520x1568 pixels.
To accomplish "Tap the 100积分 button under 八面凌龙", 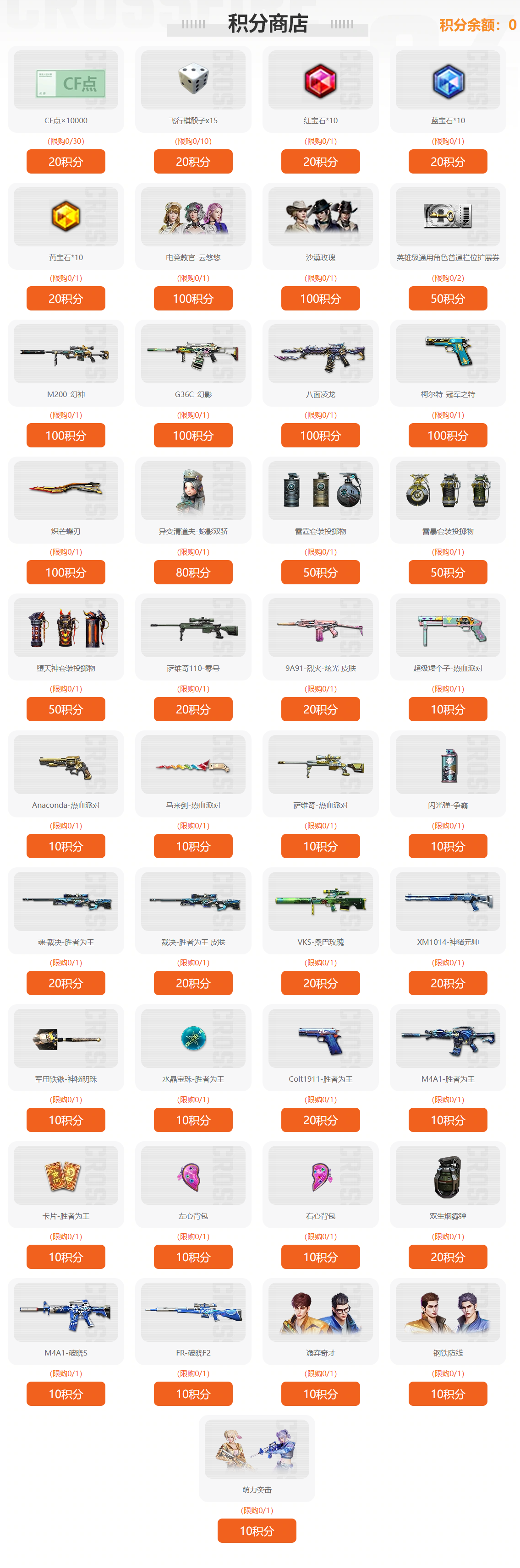I will (320, 435).
